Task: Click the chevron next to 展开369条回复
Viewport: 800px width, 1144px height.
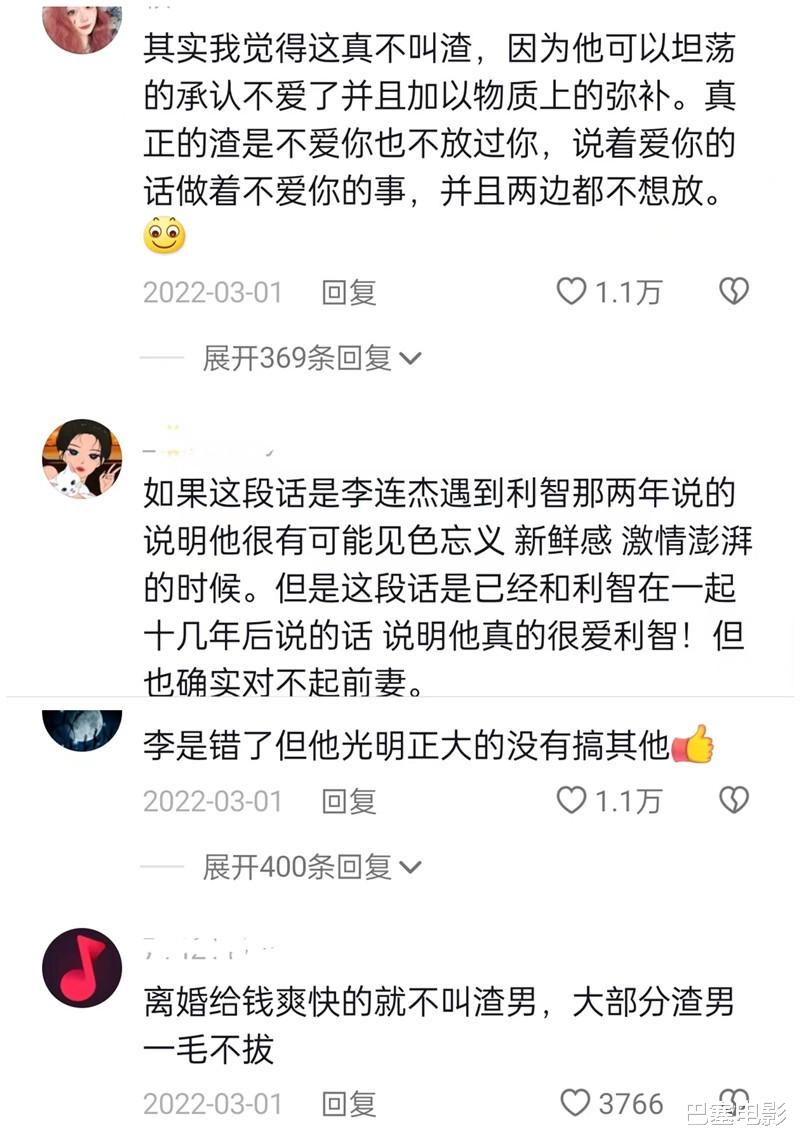Action: coord(408,357)
